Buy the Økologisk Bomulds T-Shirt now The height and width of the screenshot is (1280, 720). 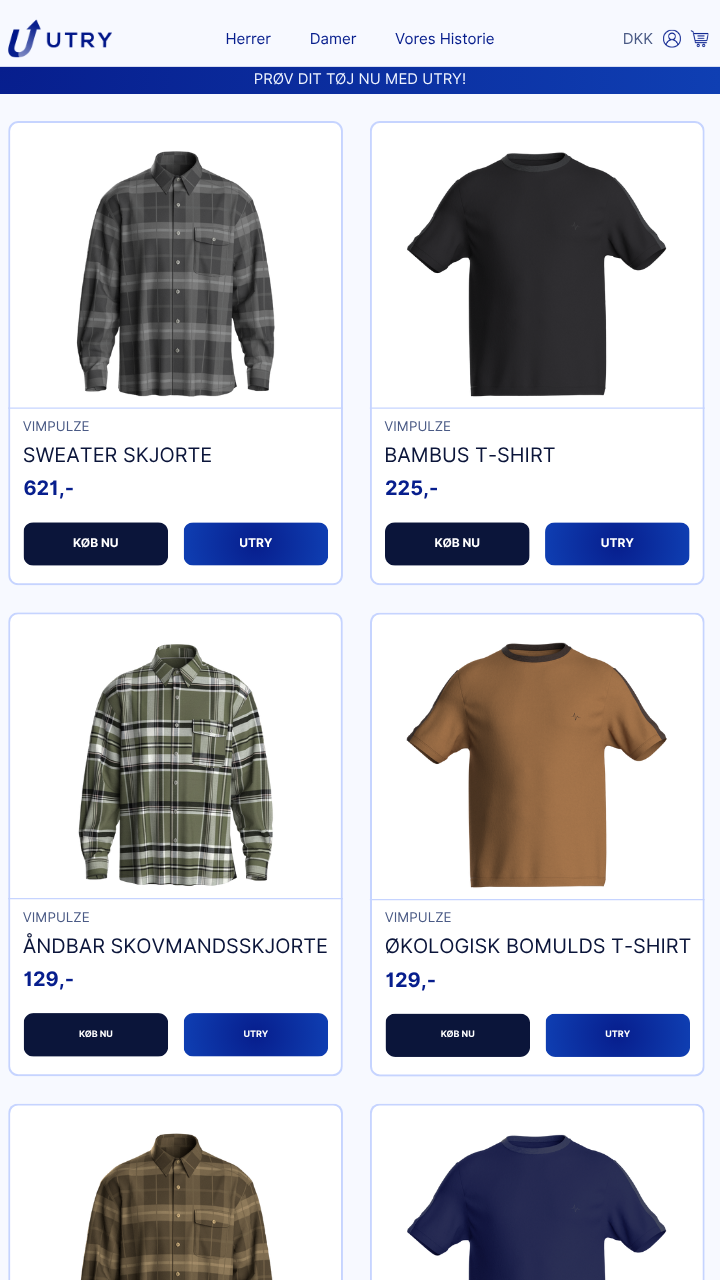457,1034
